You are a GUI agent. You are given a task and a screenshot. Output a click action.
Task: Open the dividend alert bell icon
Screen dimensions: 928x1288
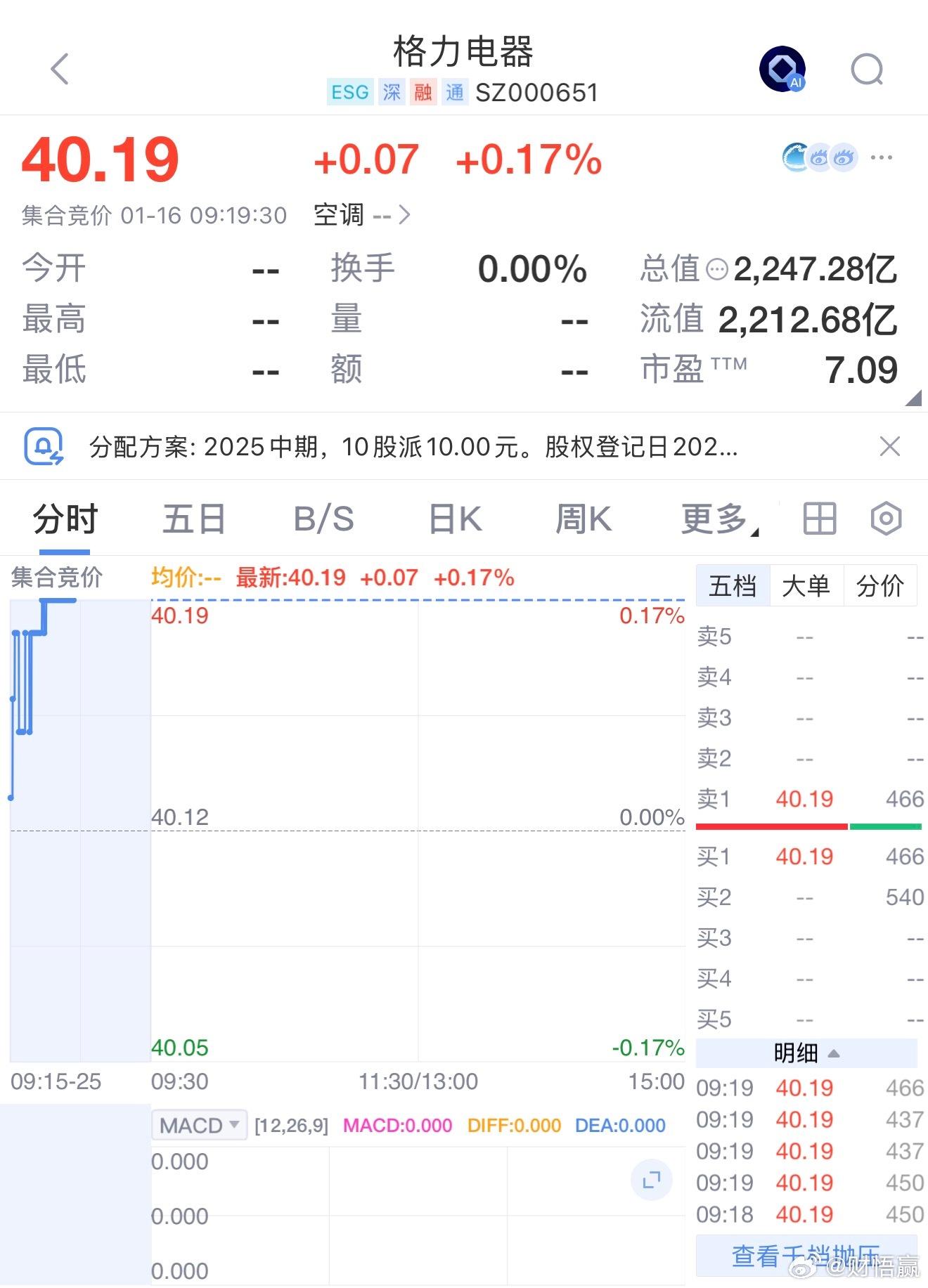click(42, 447)
